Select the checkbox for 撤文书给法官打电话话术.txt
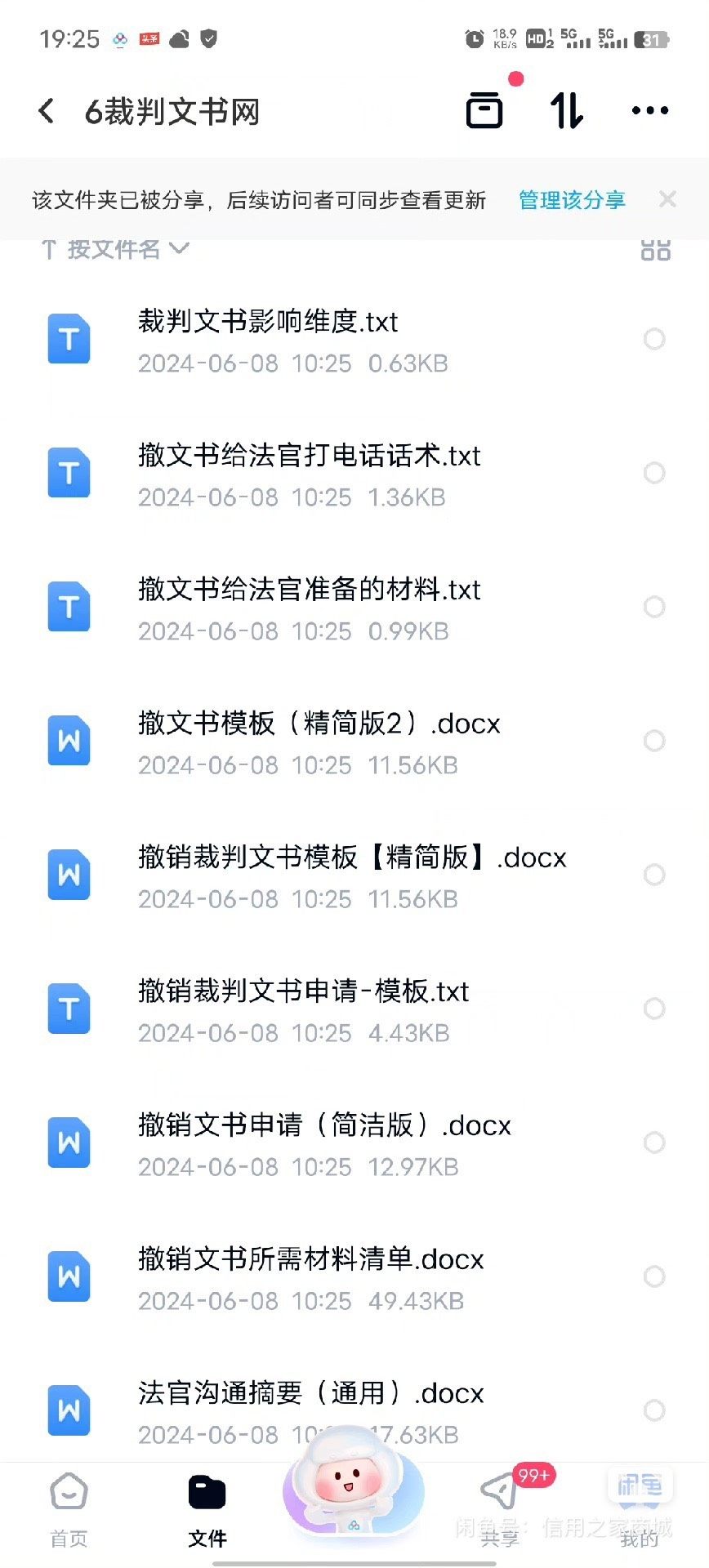This screenshot has height=1568, width=709. click(x=654, y=473)
